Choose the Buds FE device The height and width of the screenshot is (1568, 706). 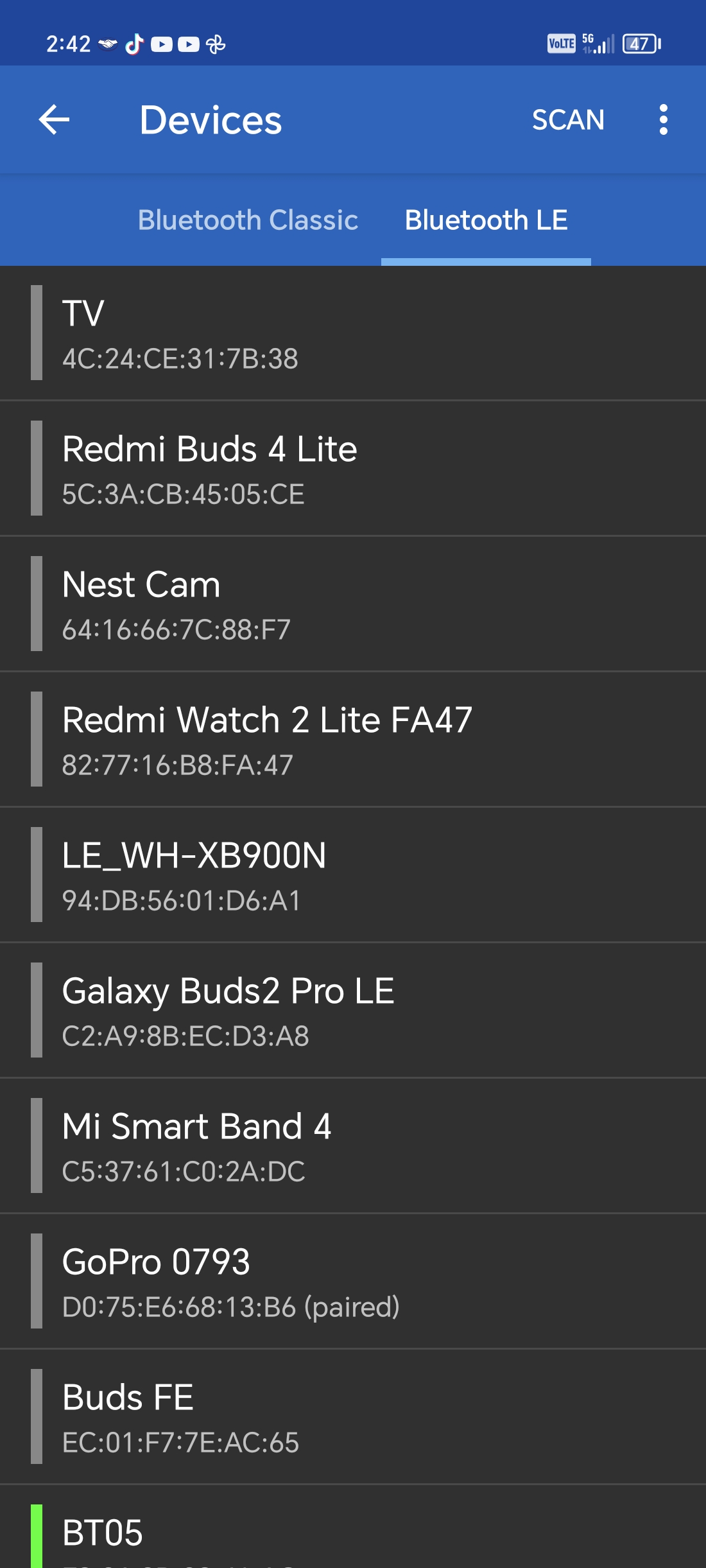coord(353,1417)
